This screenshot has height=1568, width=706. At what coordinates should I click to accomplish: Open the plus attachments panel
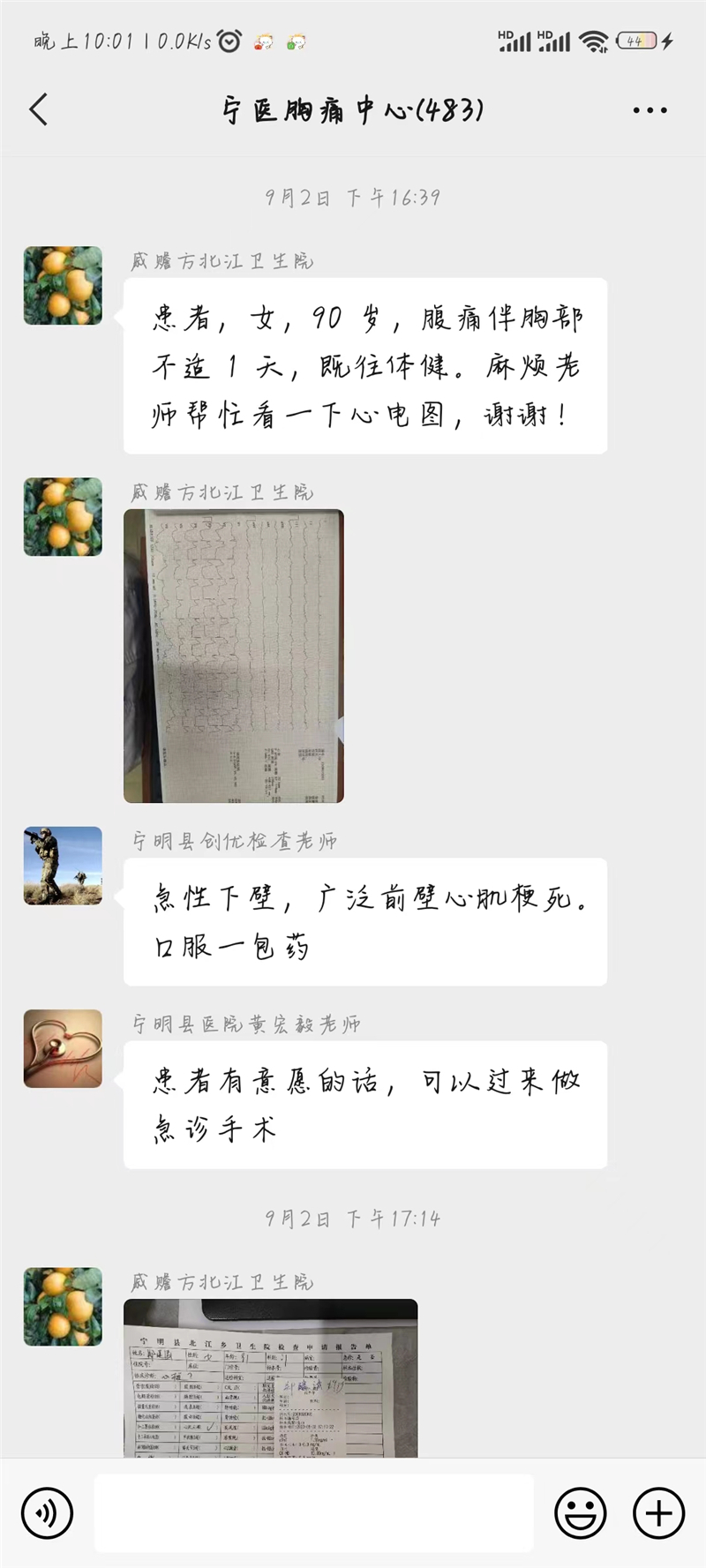click(658, 1513)
